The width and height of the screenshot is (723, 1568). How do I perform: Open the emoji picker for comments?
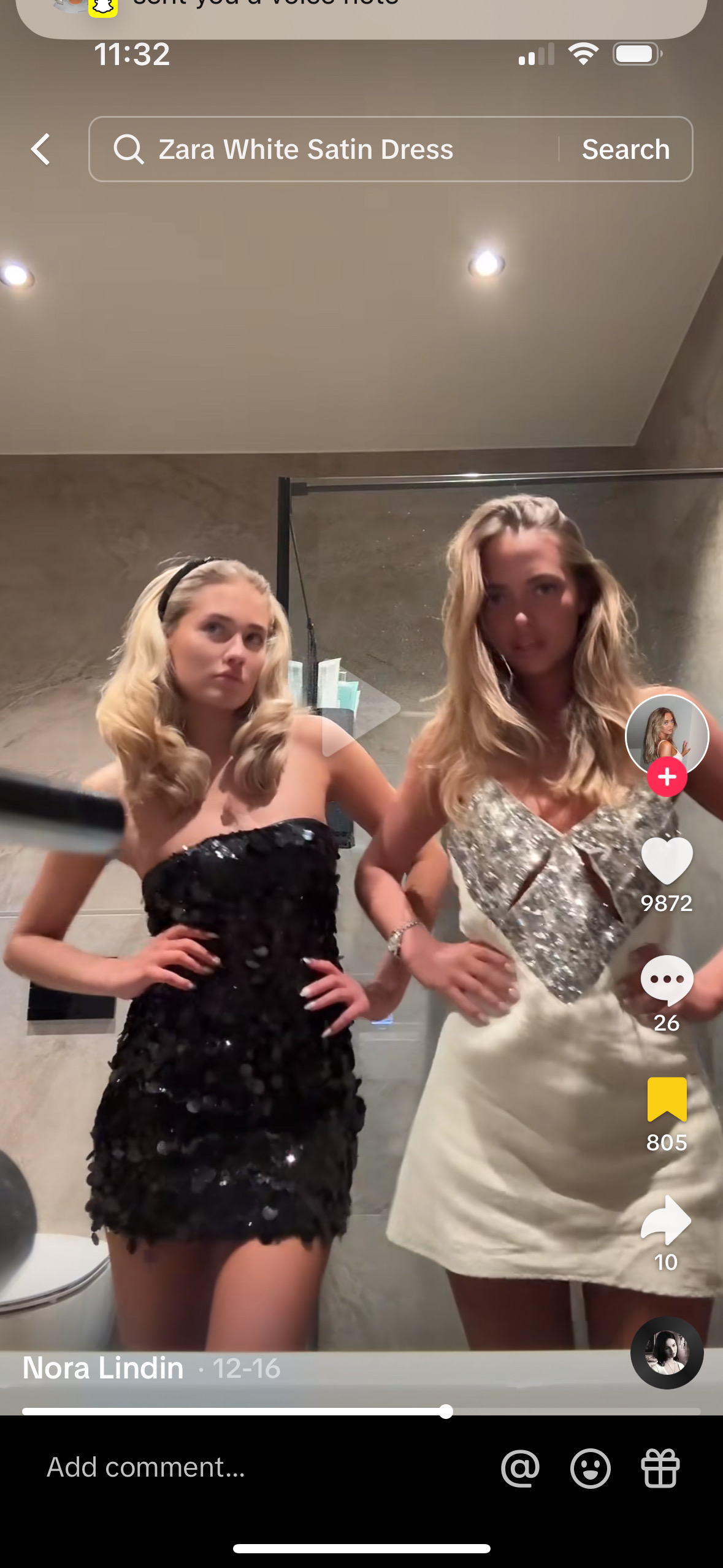(590, 1469)
